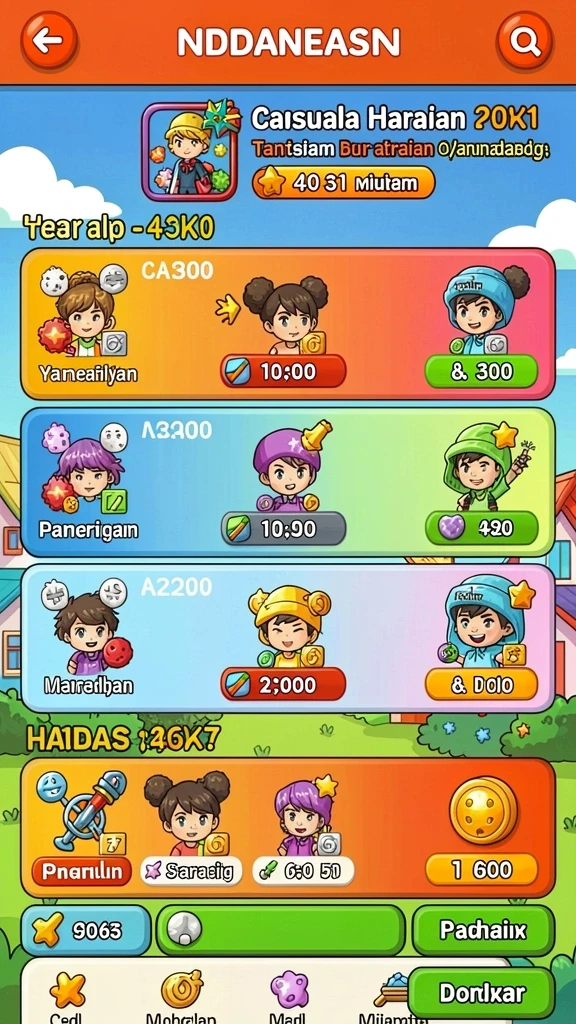Select the yellow & Dolo button
This screenshot has width=576, height=1024.
(481, 684)
